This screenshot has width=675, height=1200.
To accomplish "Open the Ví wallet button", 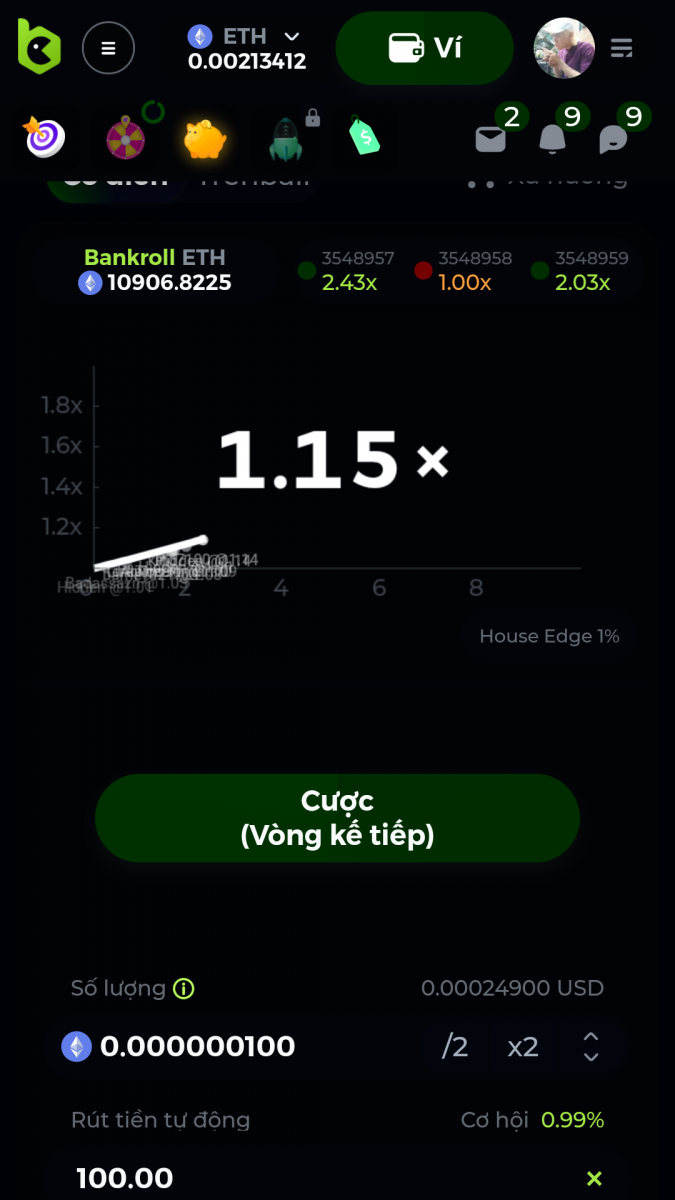I will [x=424, y=48].
